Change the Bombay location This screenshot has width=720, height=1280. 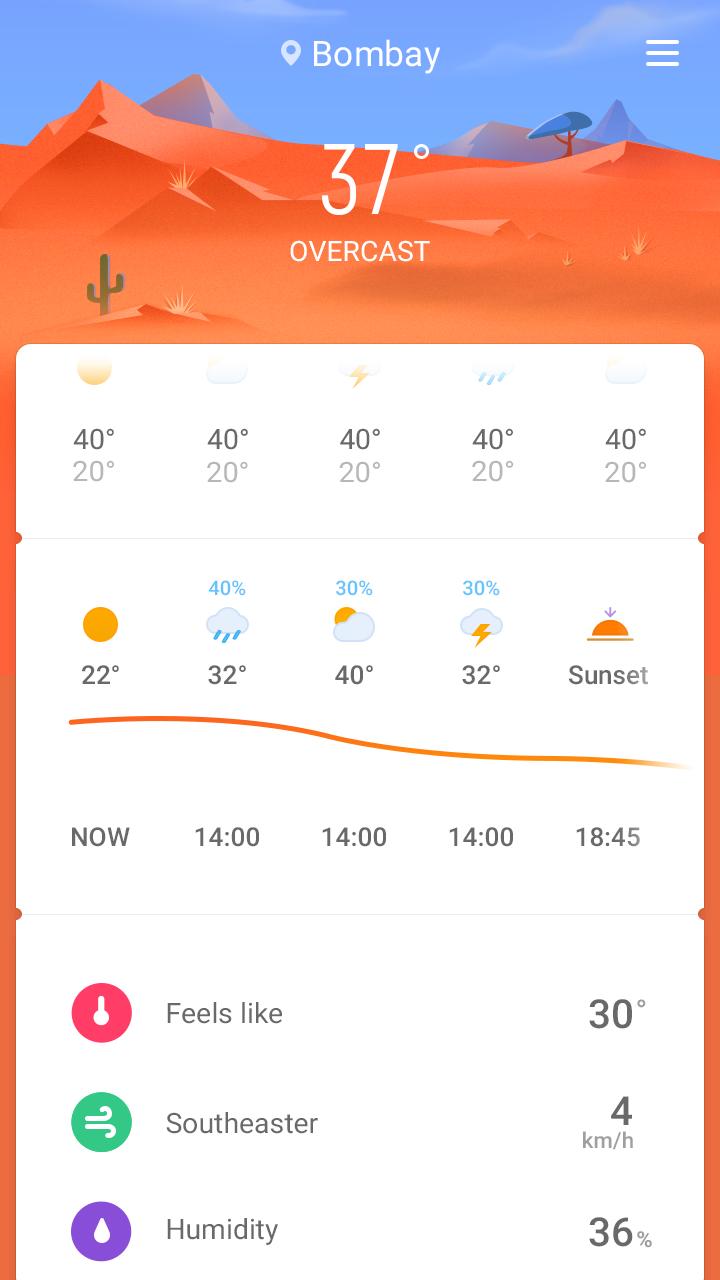click(x=361, y=54)
